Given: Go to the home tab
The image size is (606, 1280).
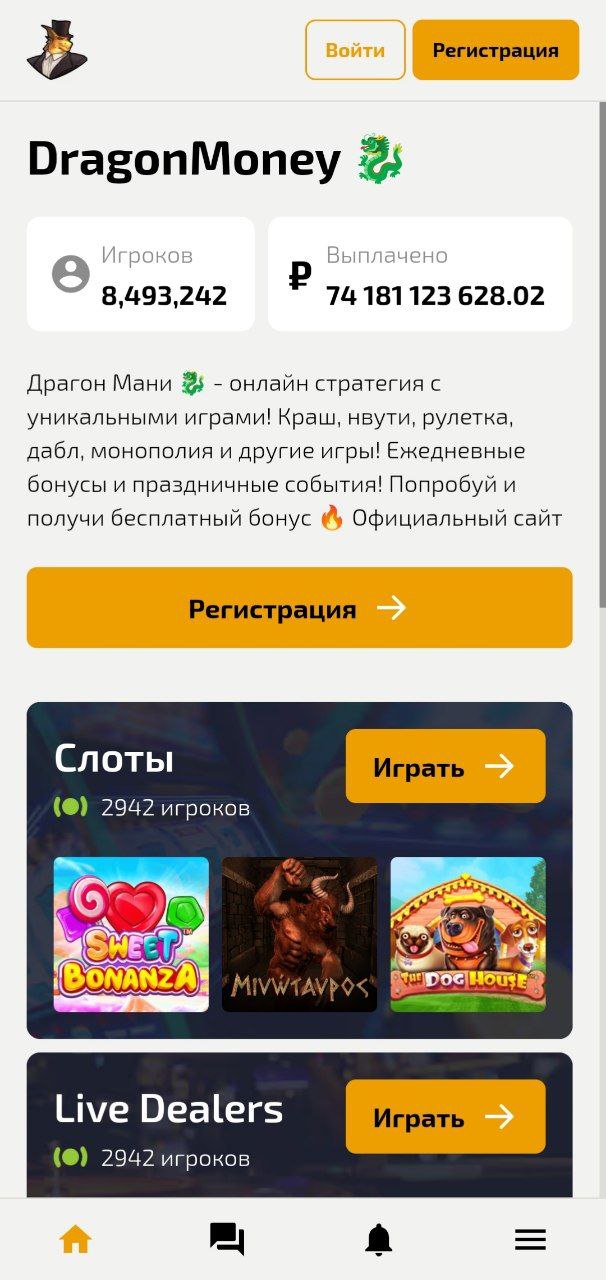Looking at the screenshot, I should tap(76, 1240).
